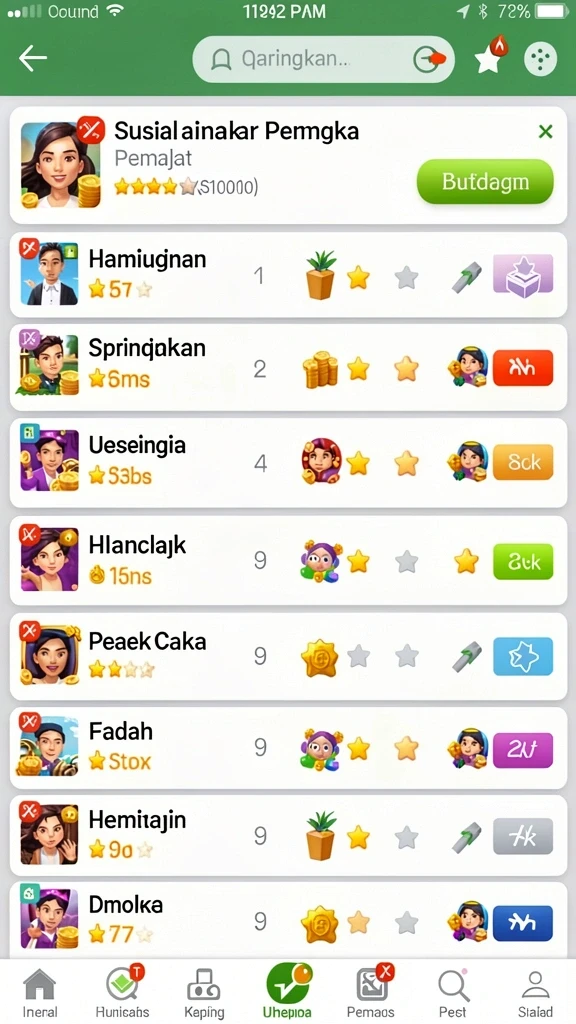The width and height of the screenshot is (576, 1024).
Task: Switch to the Pemaos tab
Action: (x=370, y=993)
